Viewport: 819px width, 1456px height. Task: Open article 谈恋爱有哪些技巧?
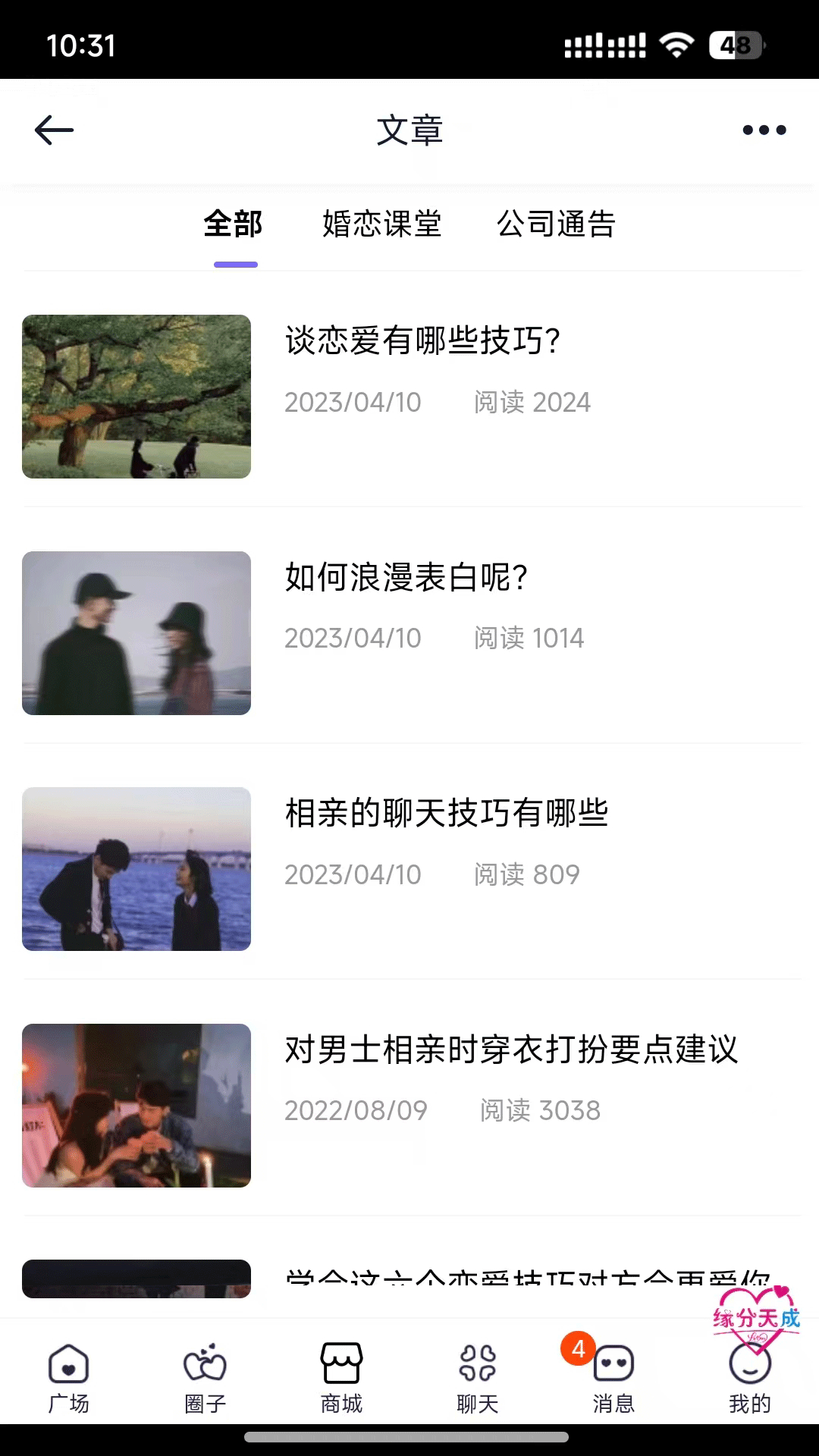422,342
